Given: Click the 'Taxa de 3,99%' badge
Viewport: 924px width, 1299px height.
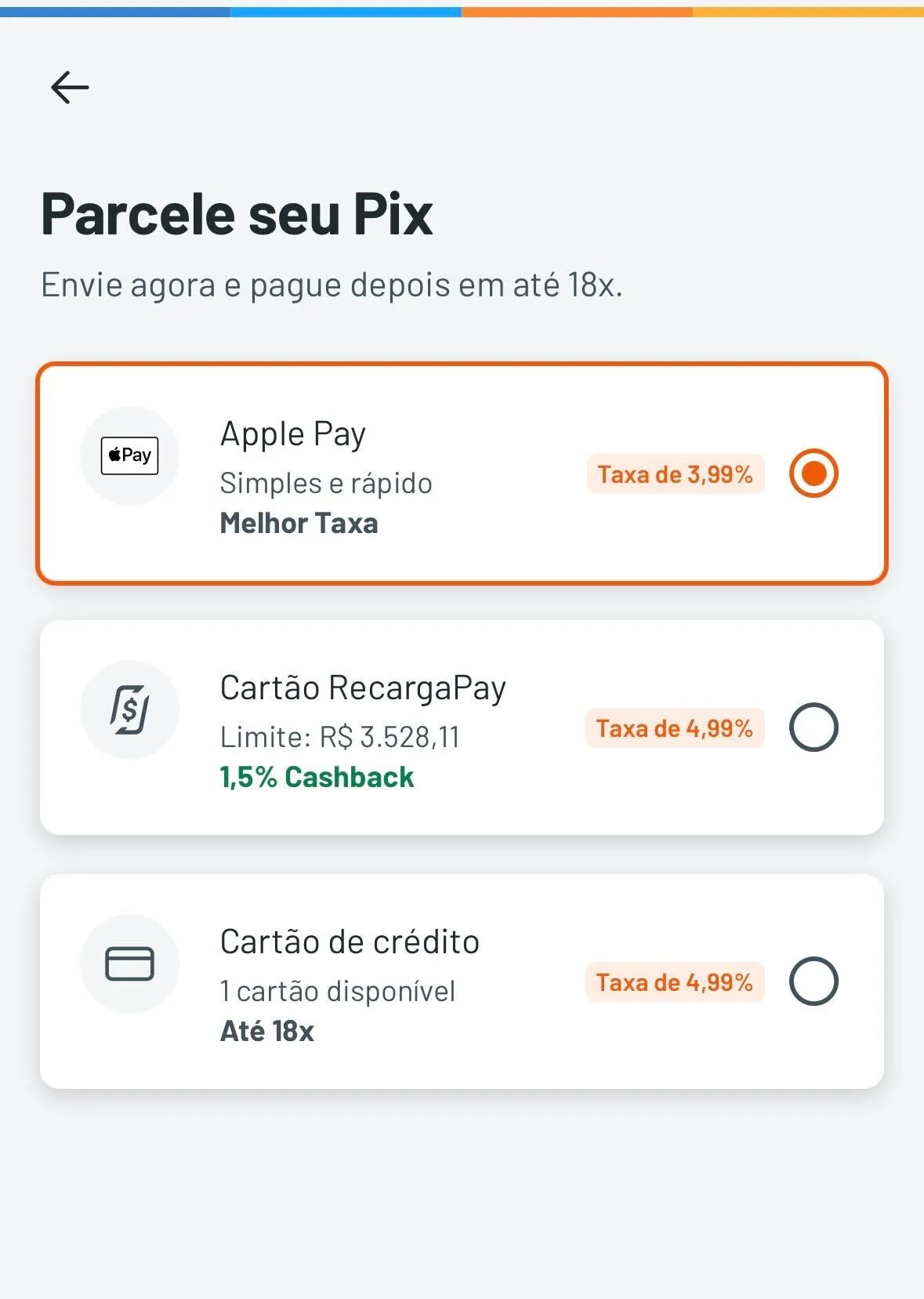Looking at the screenshot, I should click(x=675, y=474).
